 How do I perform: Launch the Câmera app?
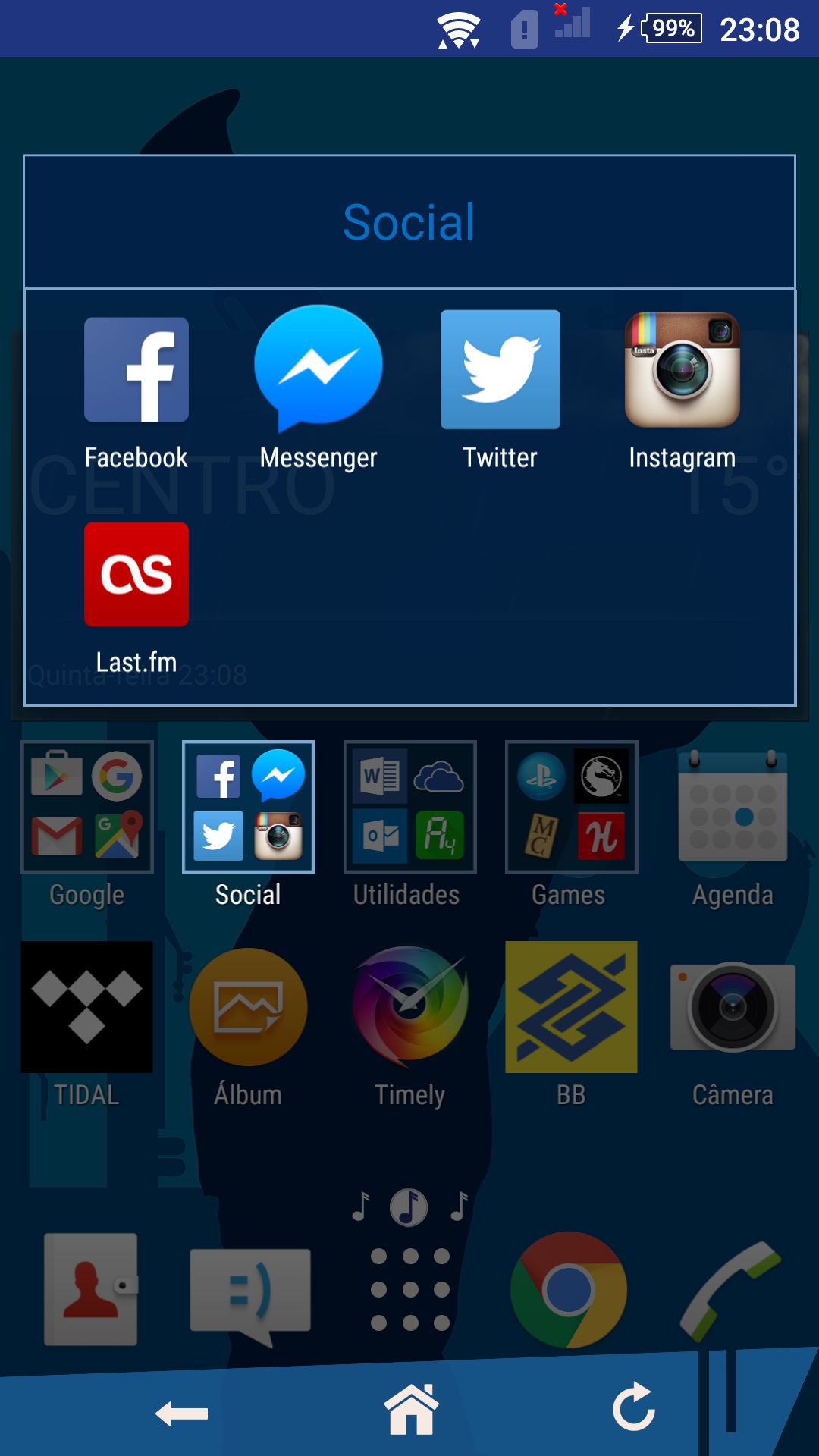point(733,1007)
